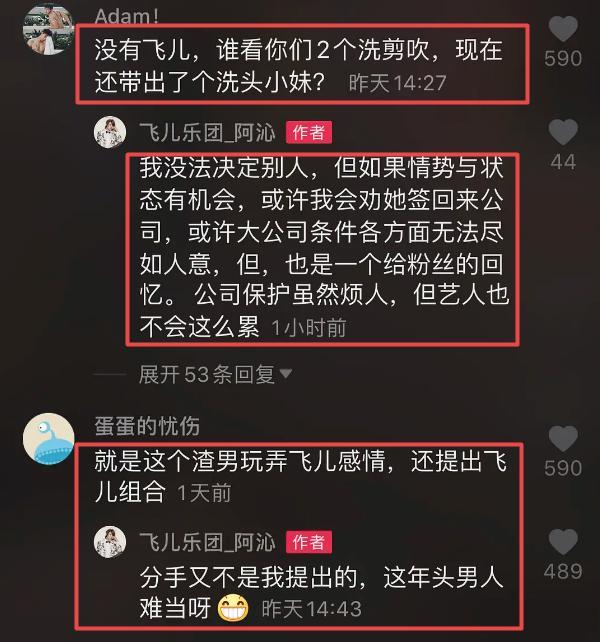Open 飞儿乐团_阿沁's avatar under Adam!'s comment
The width and height of the screenshot is (600, 642).
[x=109, y=131]
